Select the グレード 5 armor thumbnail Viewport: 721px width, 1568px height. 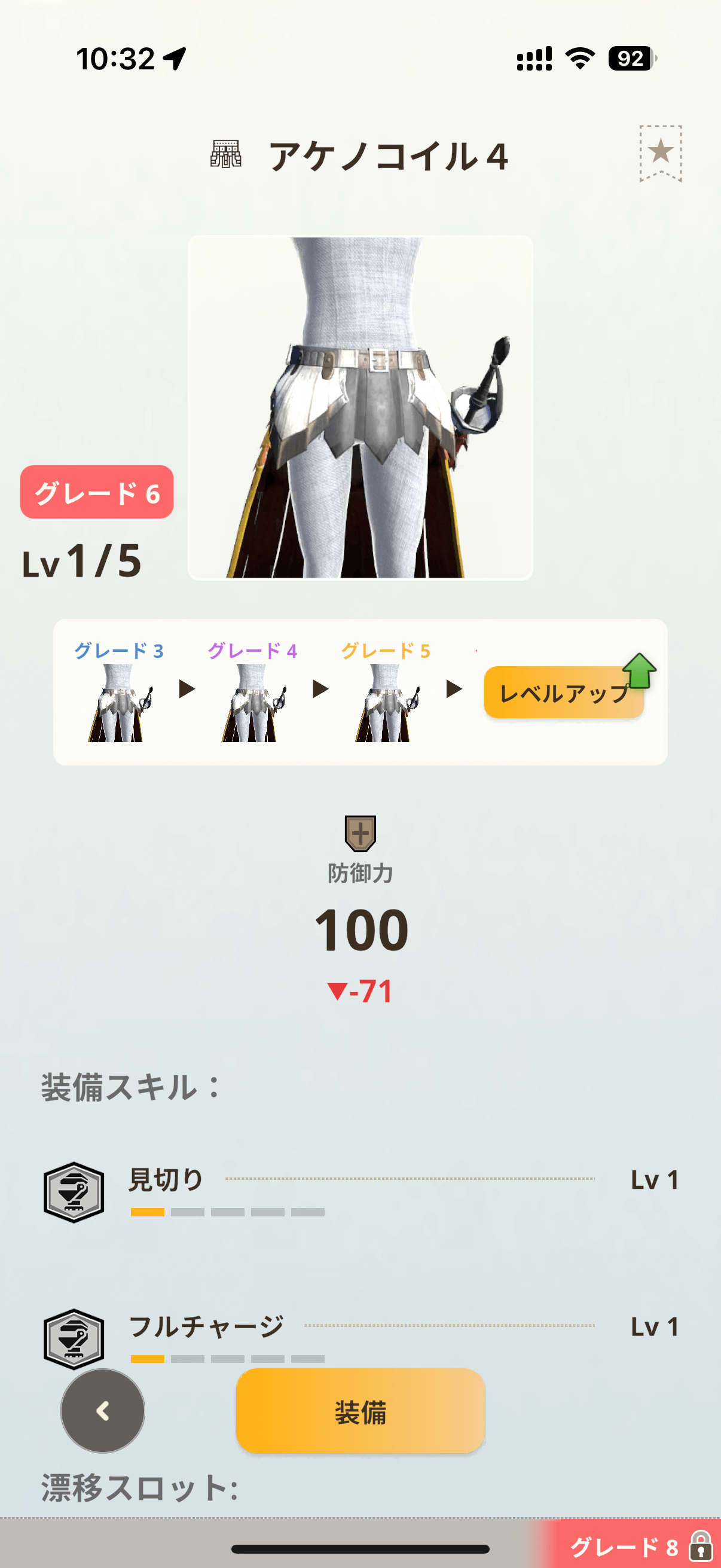385,703
